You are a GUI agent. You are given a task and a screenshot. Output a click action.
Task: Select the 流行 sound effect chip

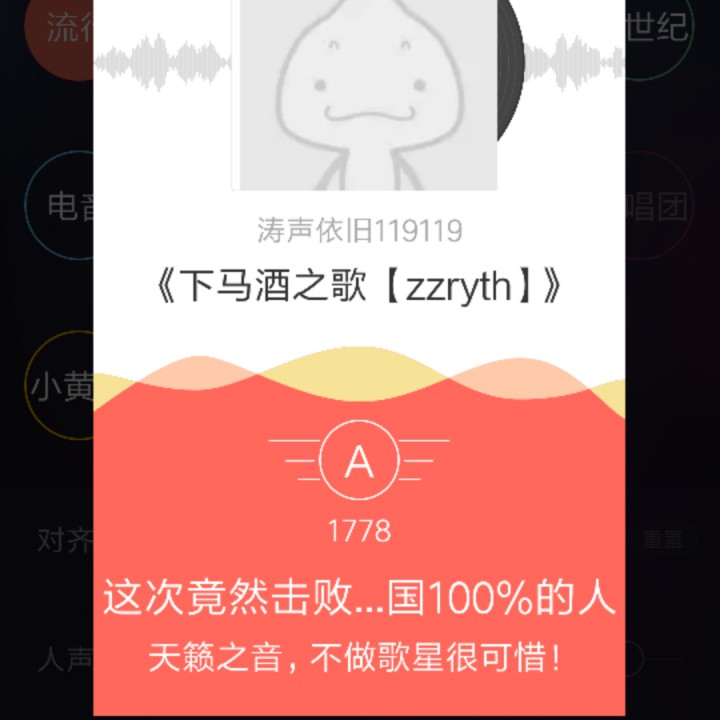tap(58, 28)
